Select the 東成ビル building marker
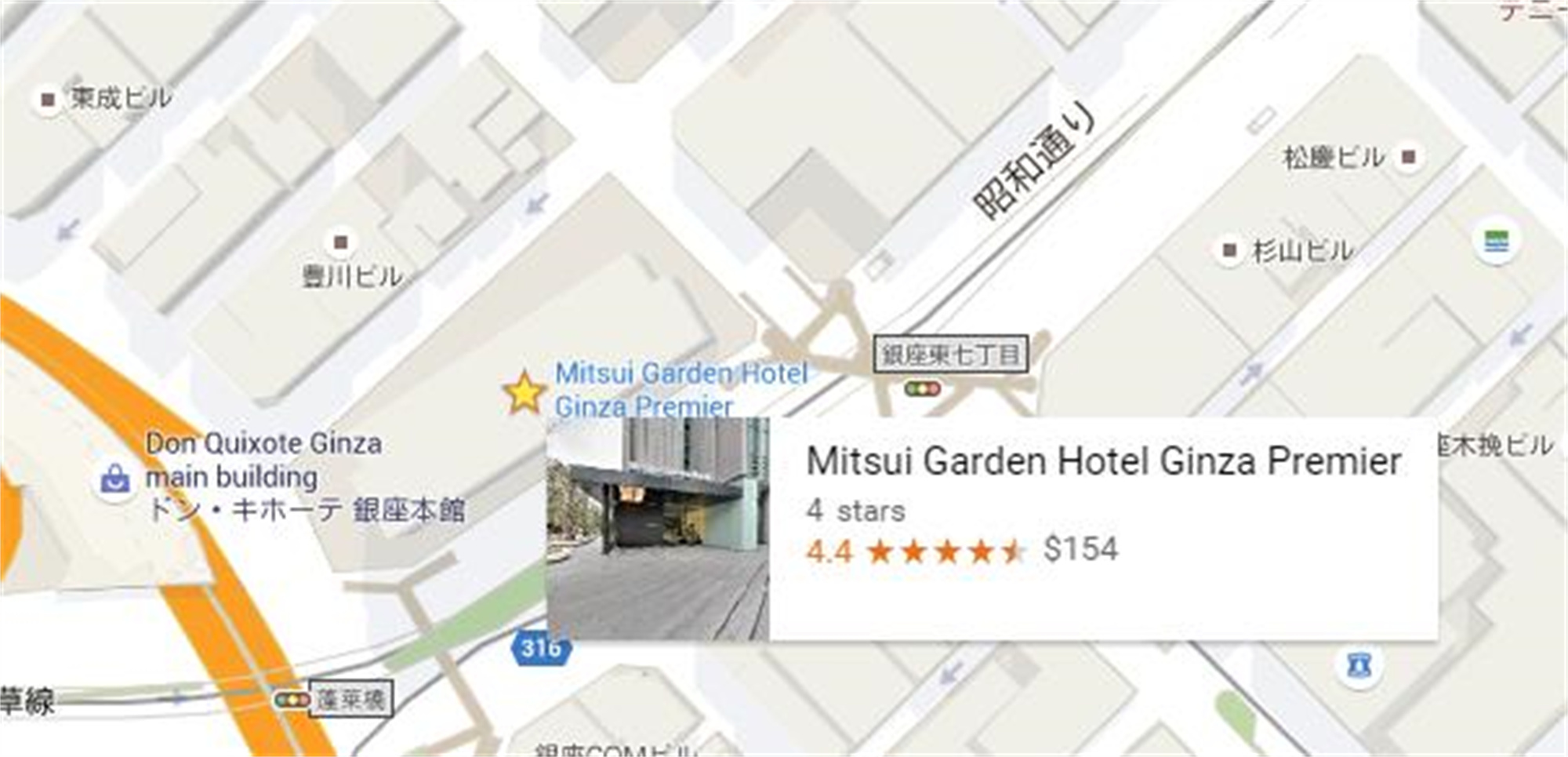1568x757 pixels. (x=48, y=100)
